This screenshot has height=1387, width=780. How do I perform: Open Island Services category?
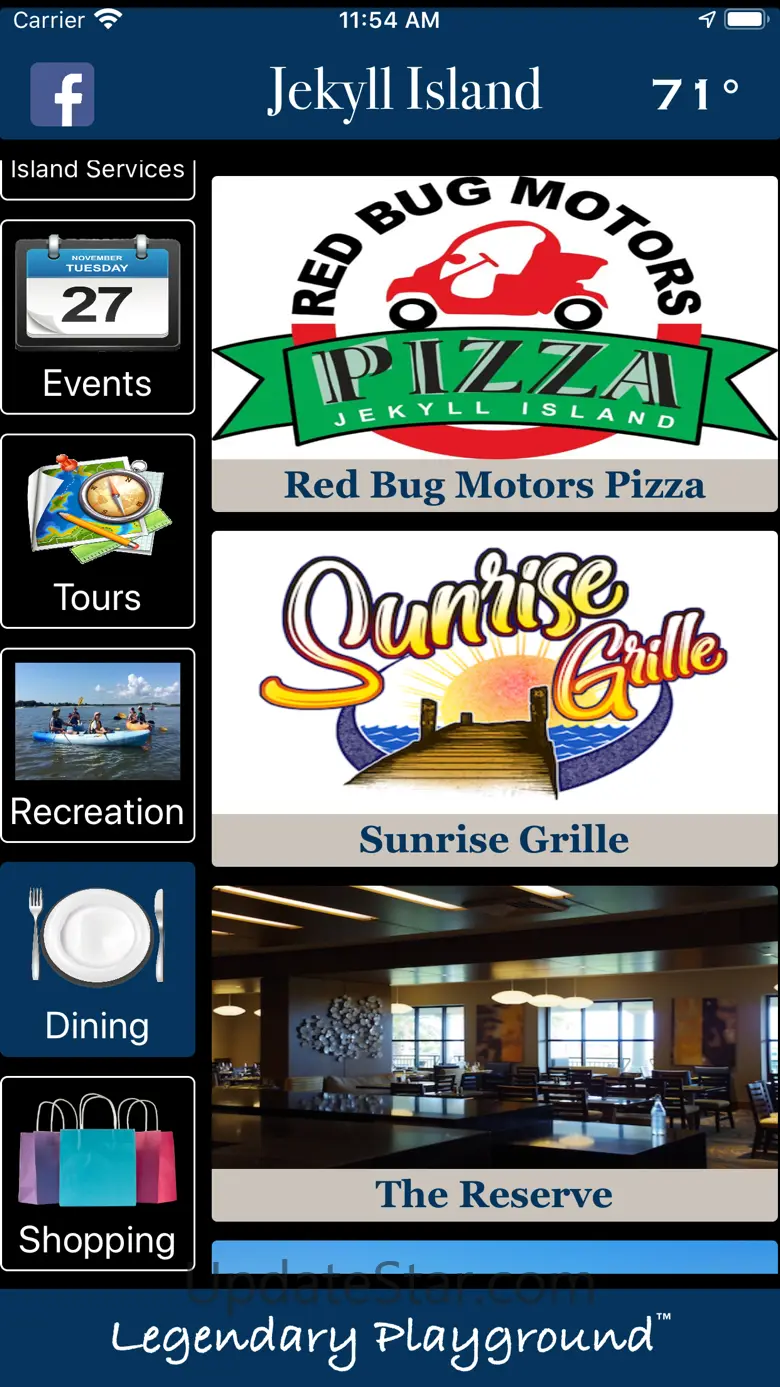[97, 176]
